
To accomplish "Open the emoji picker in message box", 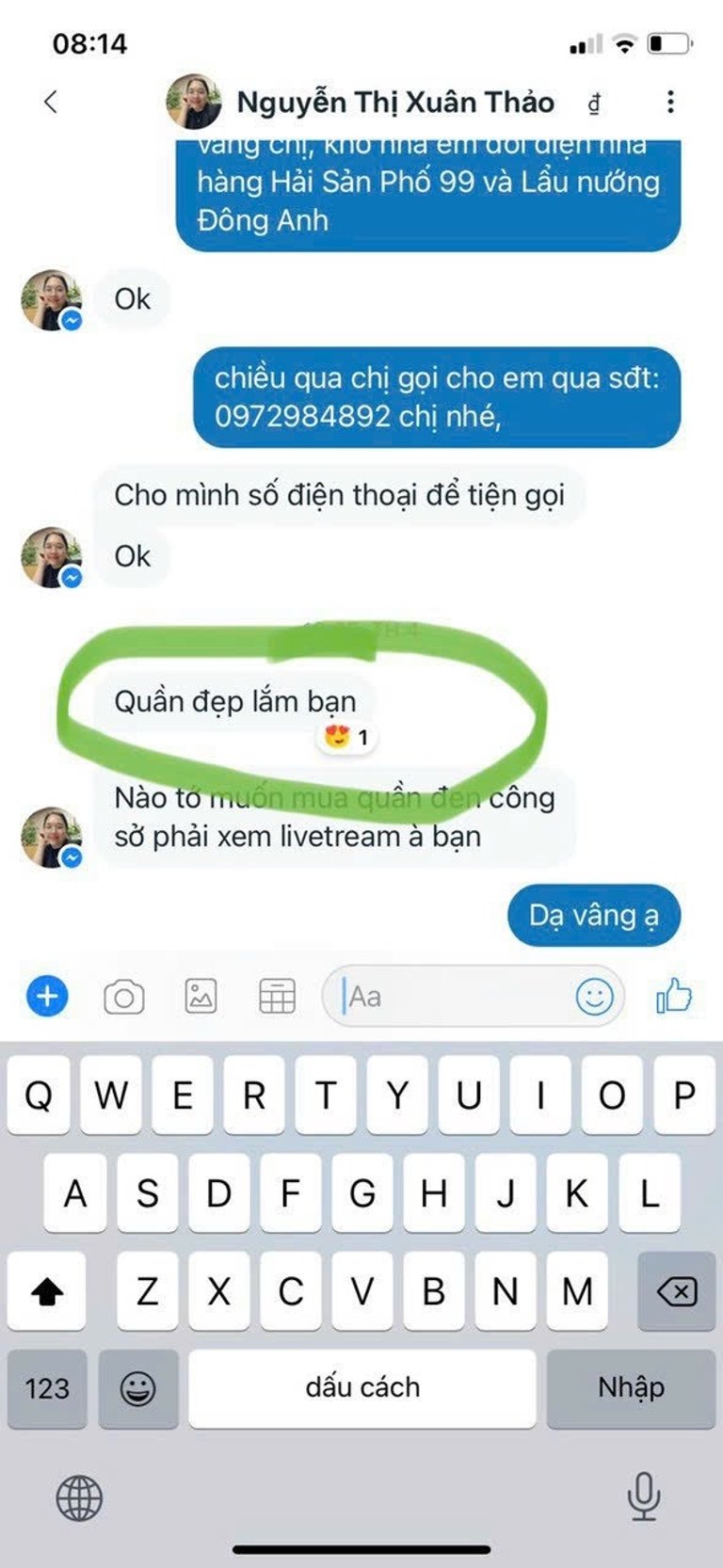I will pos(595,996).
